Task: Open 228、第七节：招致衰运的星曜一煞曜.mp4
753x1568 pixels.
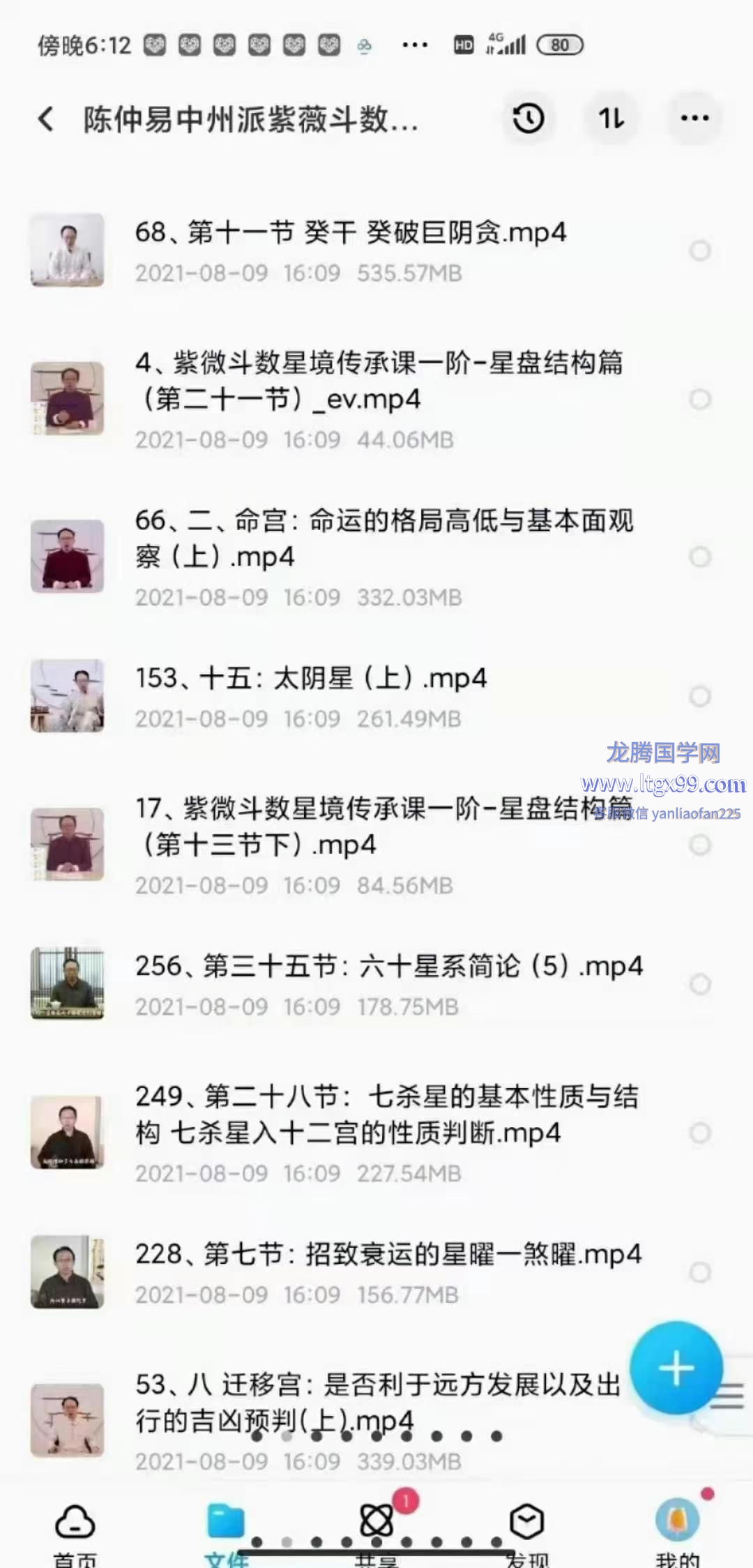Action: pos(388,1255)
